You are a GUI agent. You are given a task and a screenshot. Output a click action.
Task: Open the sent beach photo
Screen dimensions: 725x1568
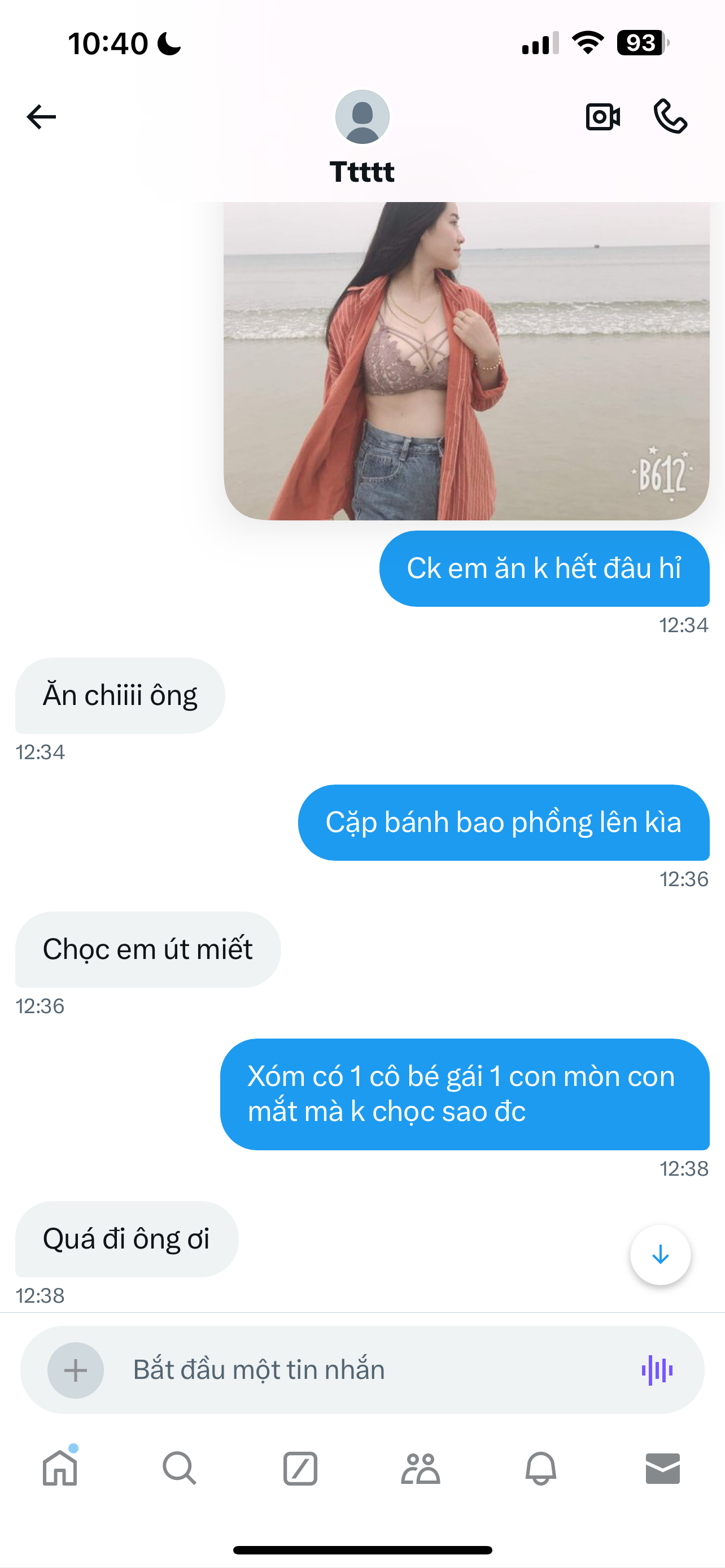point(466,360)
